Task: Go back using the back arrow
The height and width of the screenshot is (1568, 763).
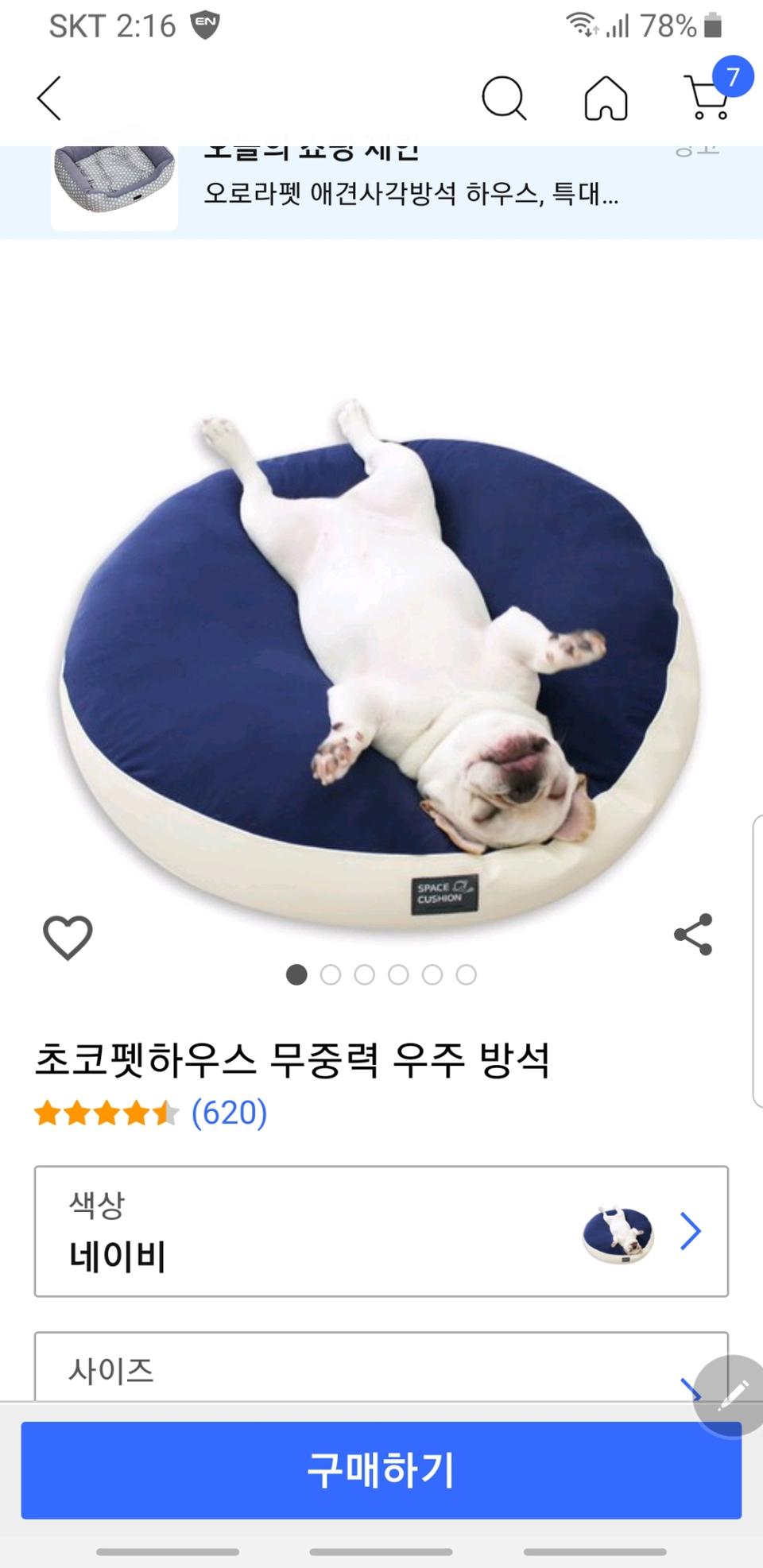Action: pyautogui.click(x=48, y=99)
